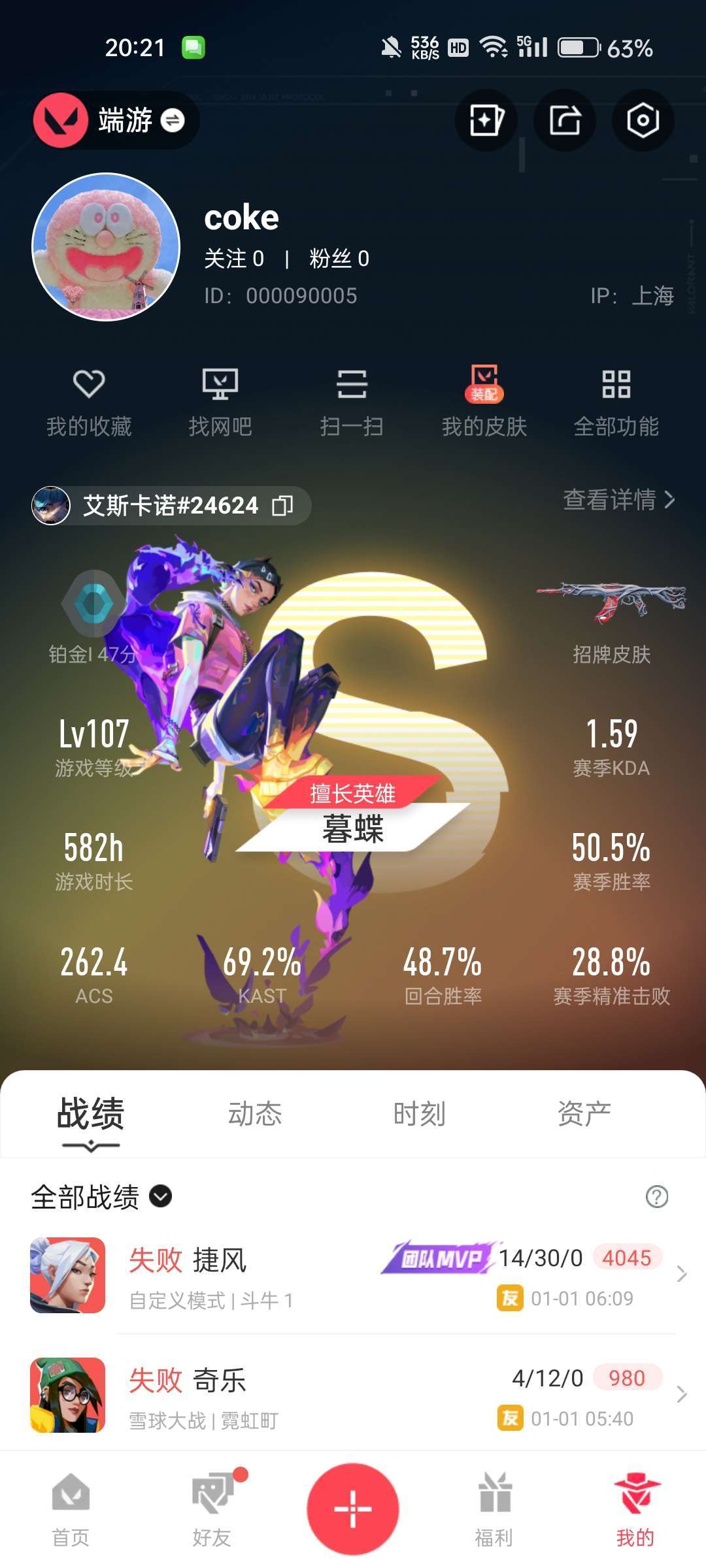
Task: Tap the red plus create button
Action: click(353, 1509)
